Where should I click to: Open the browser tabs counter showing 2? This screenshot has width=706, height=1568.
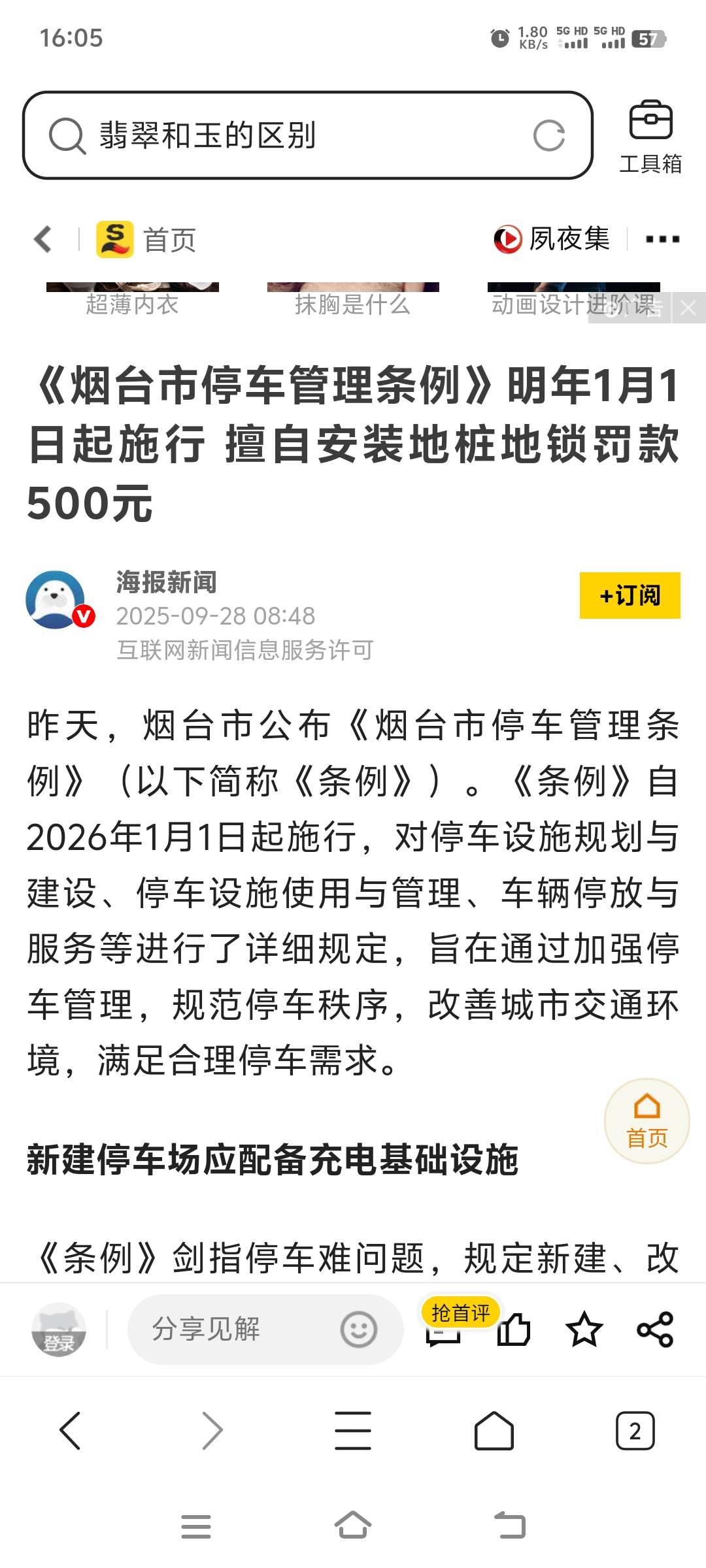(x=635, y=1431)
